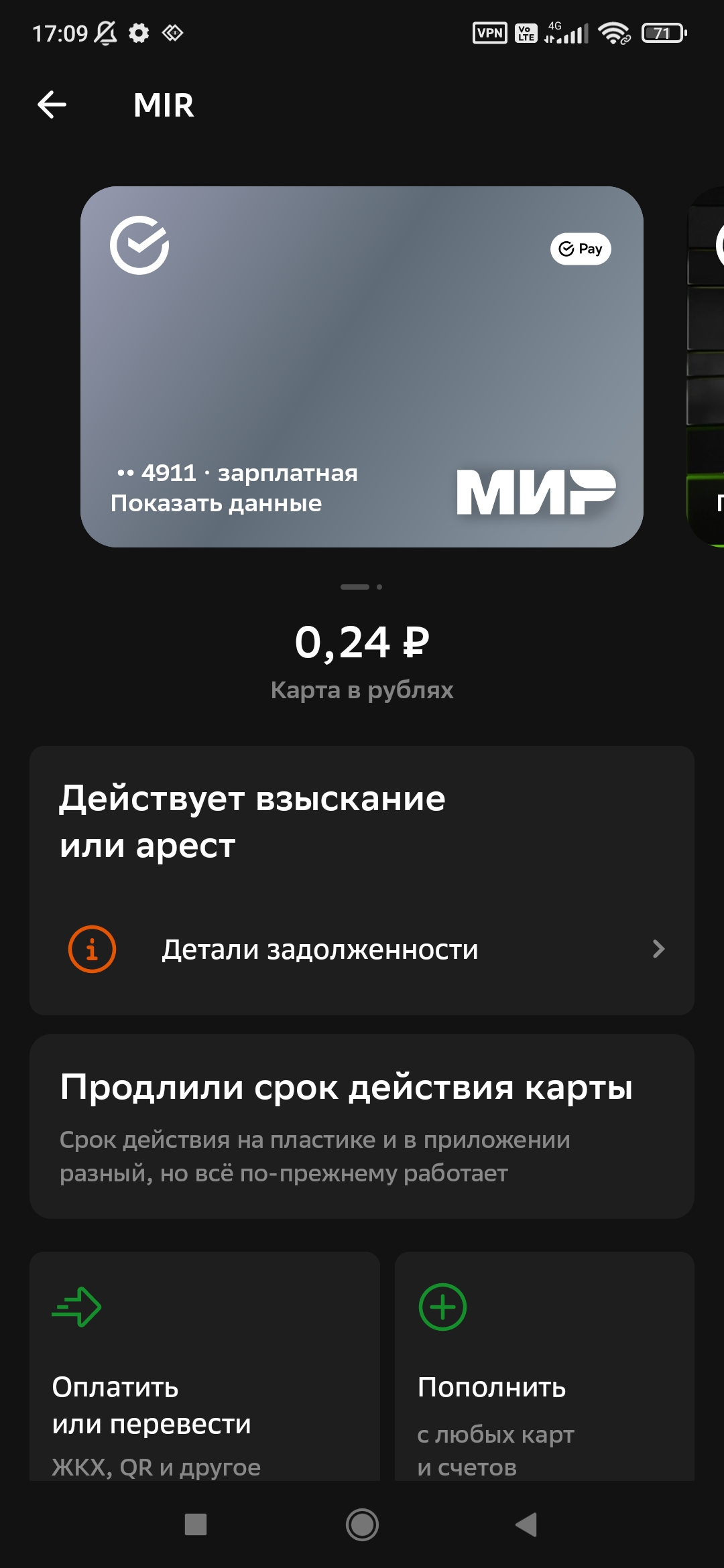The image size is (724, 1568).
Task: Open the 'Продлили срок действия карты' notice
Action: [362, 1126]
